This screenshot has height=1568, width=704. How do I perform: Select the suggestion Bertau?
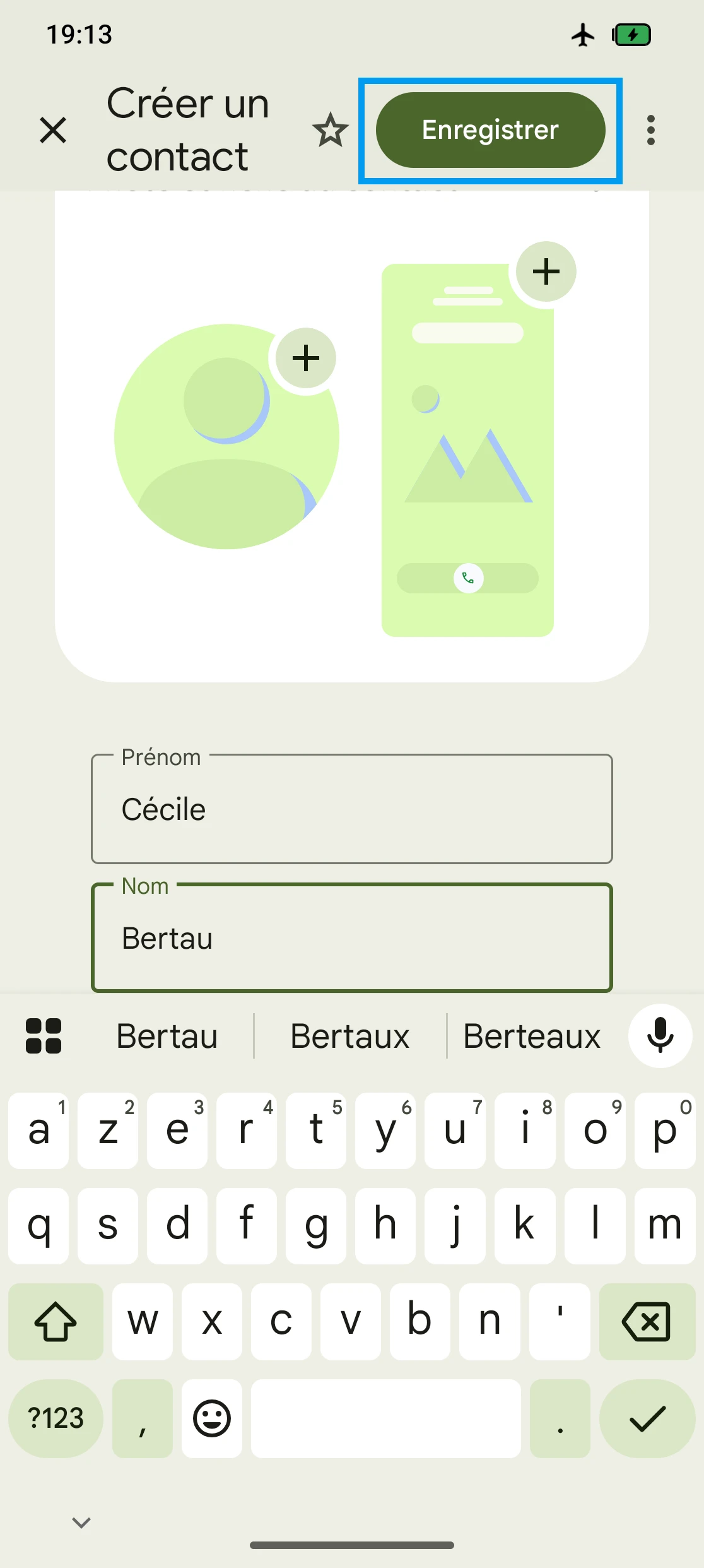(x=167, y=1036)
